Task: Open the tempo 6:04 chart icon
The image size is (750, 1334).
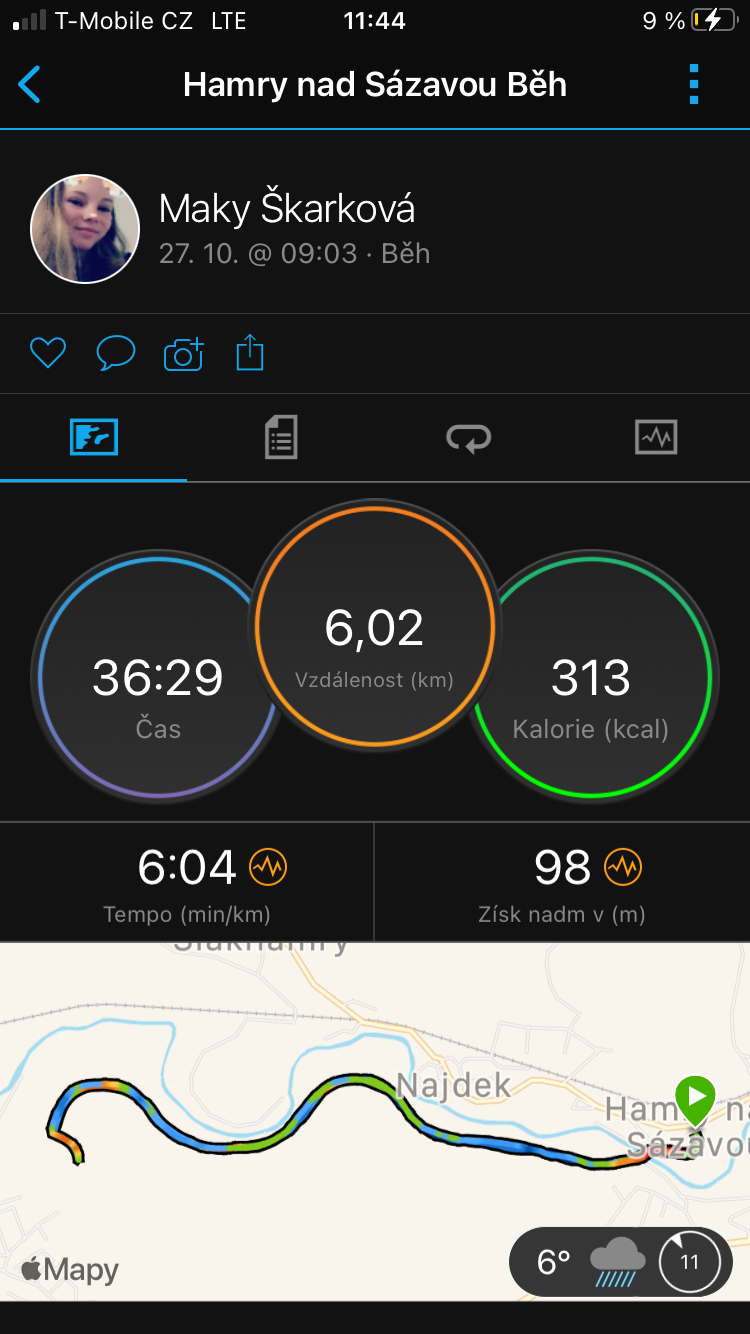Action: 268,867
